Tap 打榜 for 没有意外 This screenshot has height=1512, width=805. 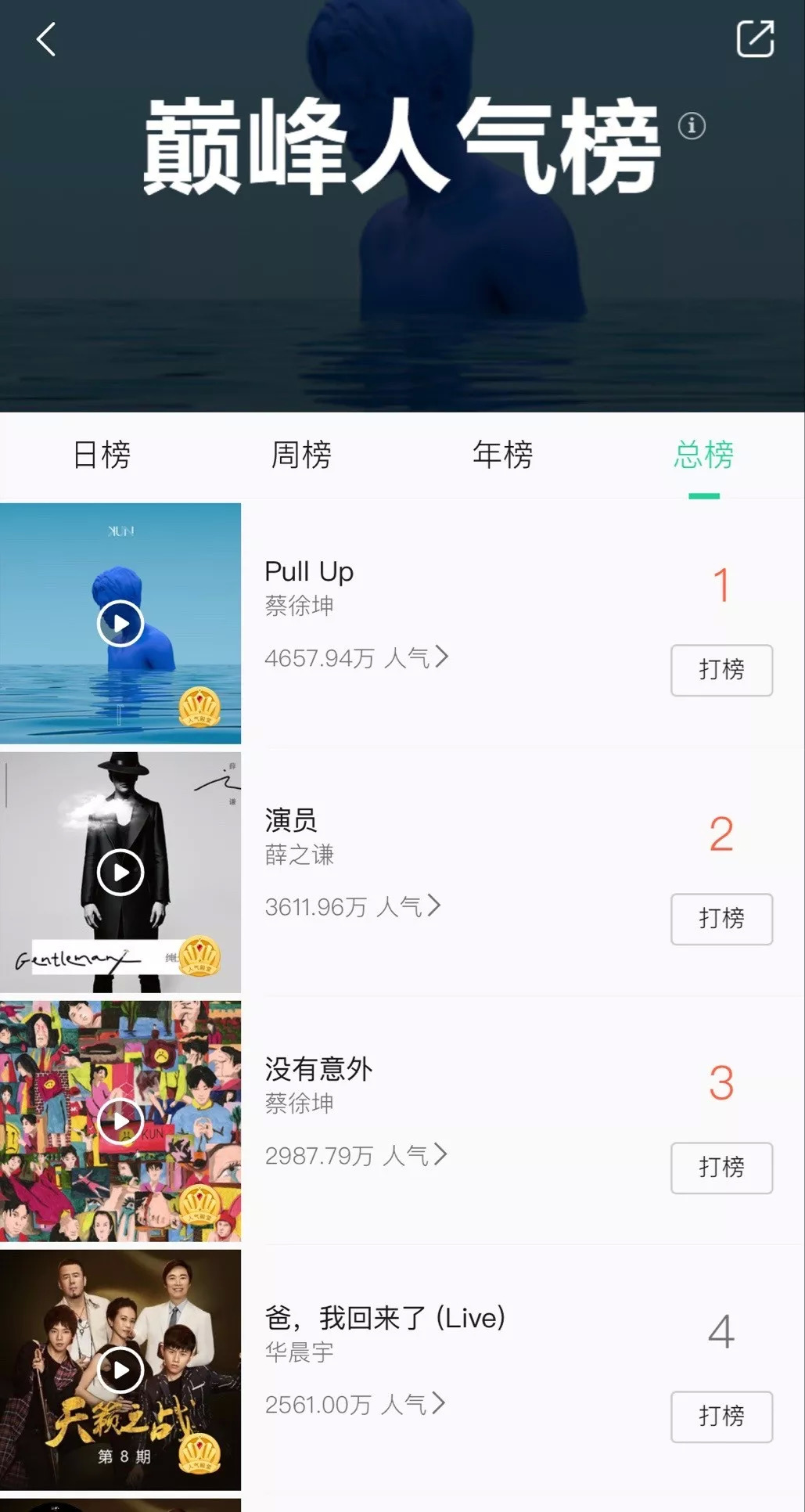coord(721,1168)
